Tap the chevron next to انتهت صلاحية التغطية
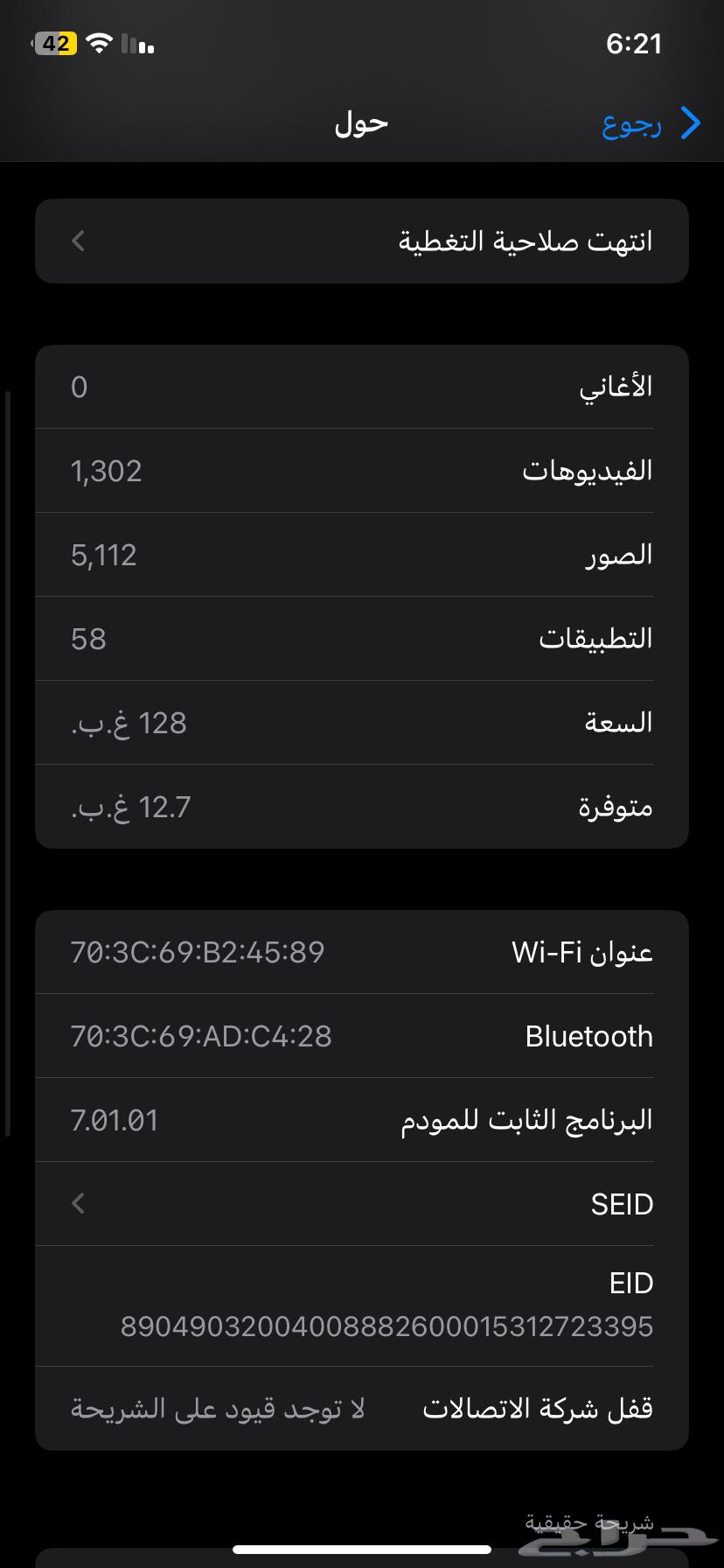This screenshot has width=724, height=1568. click(x=77, y=241)
